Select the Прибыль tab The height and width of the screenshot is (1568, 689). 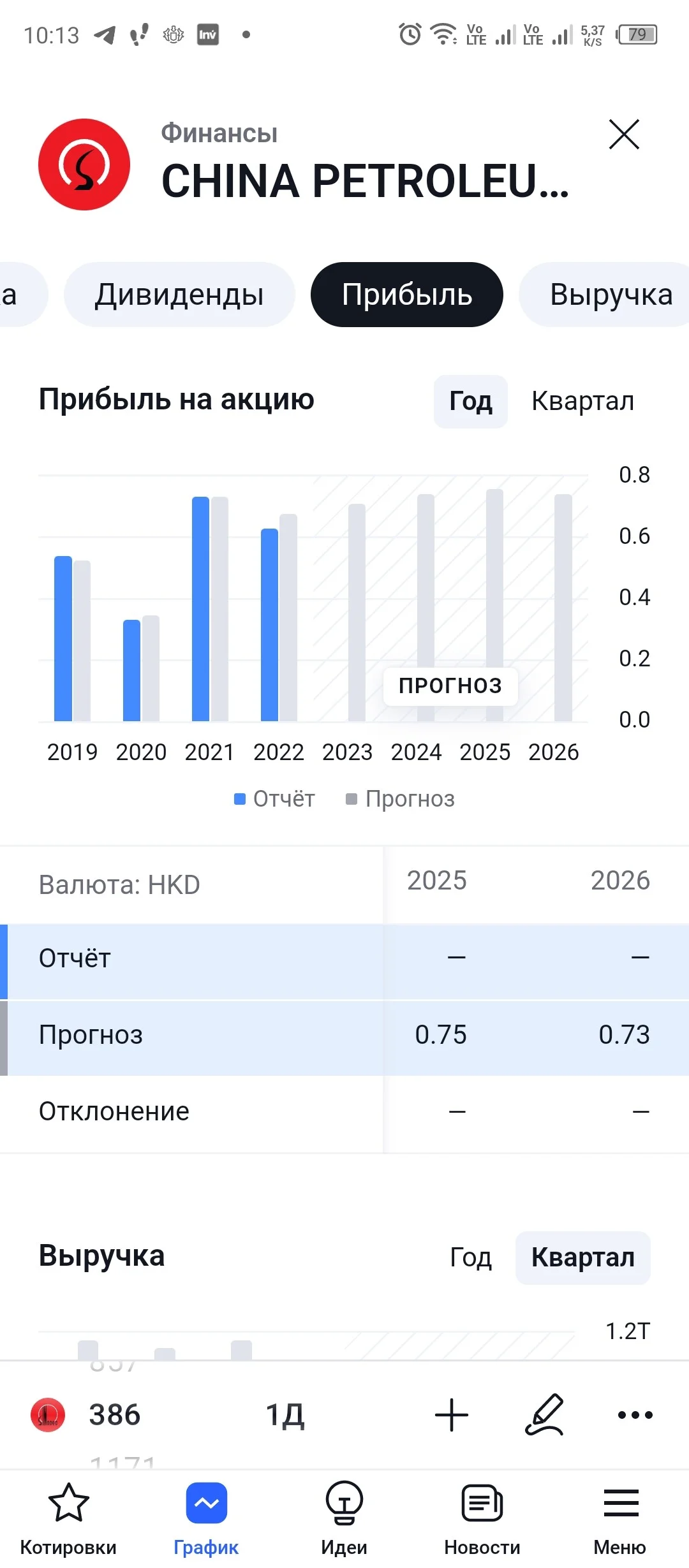coord(407,295)
